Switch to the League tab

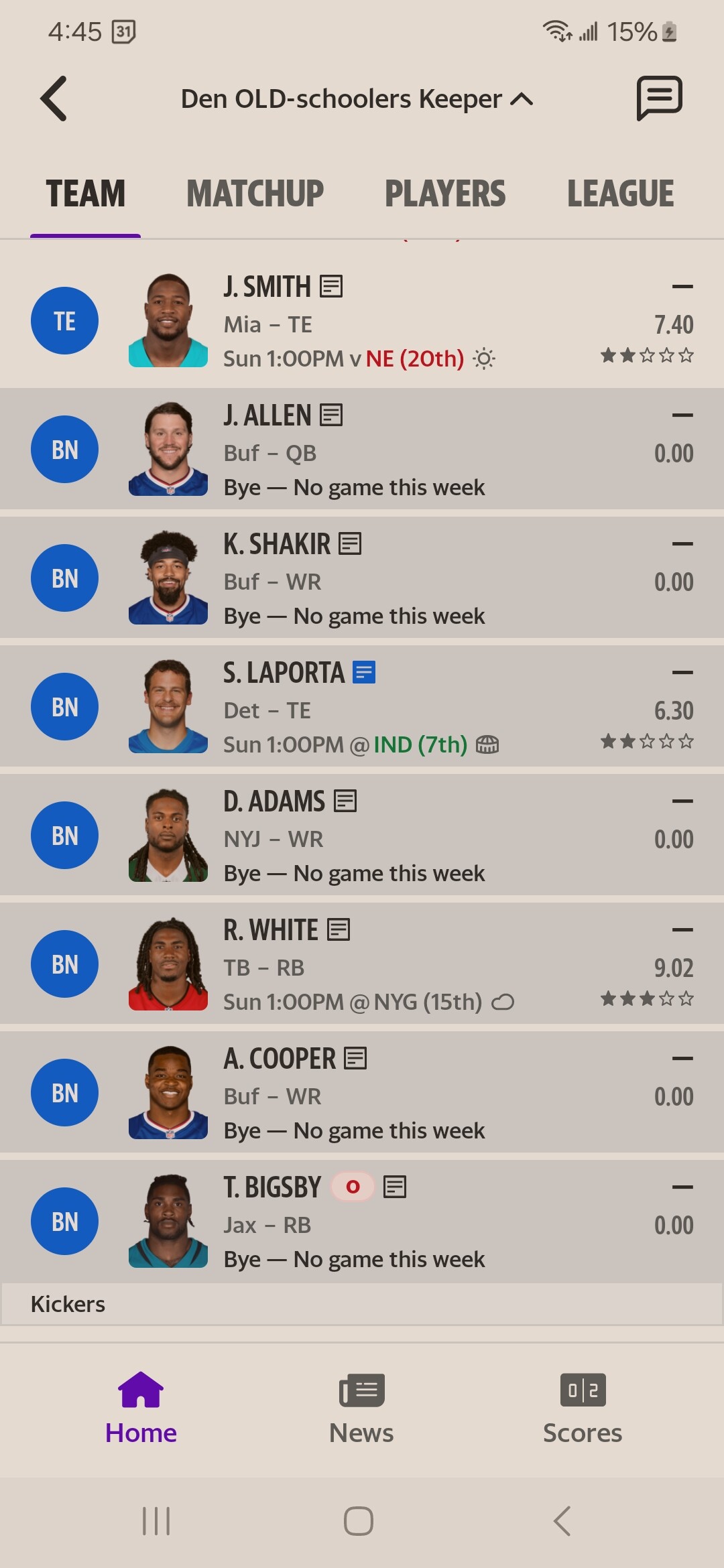pos(620,194)
